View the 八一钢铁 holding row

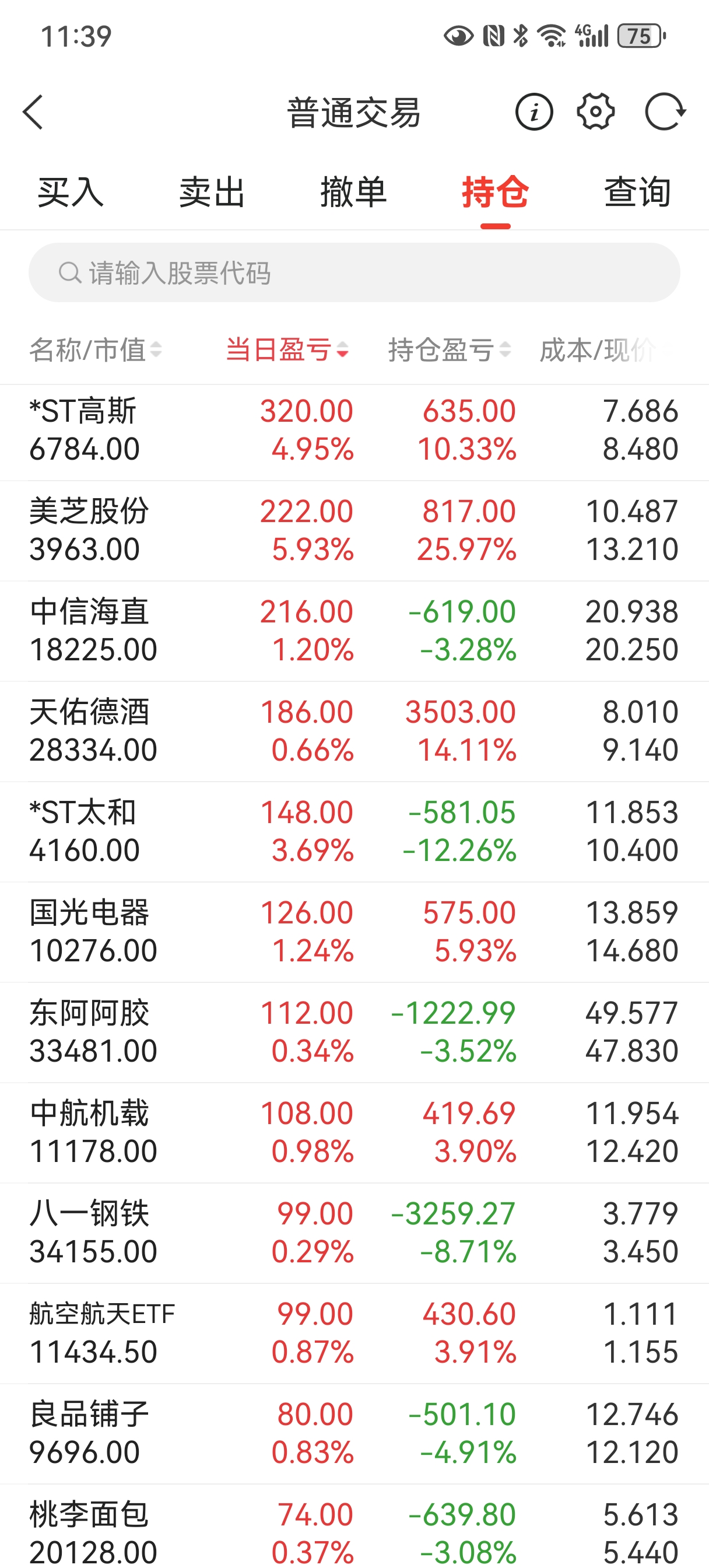point(354,1233)
